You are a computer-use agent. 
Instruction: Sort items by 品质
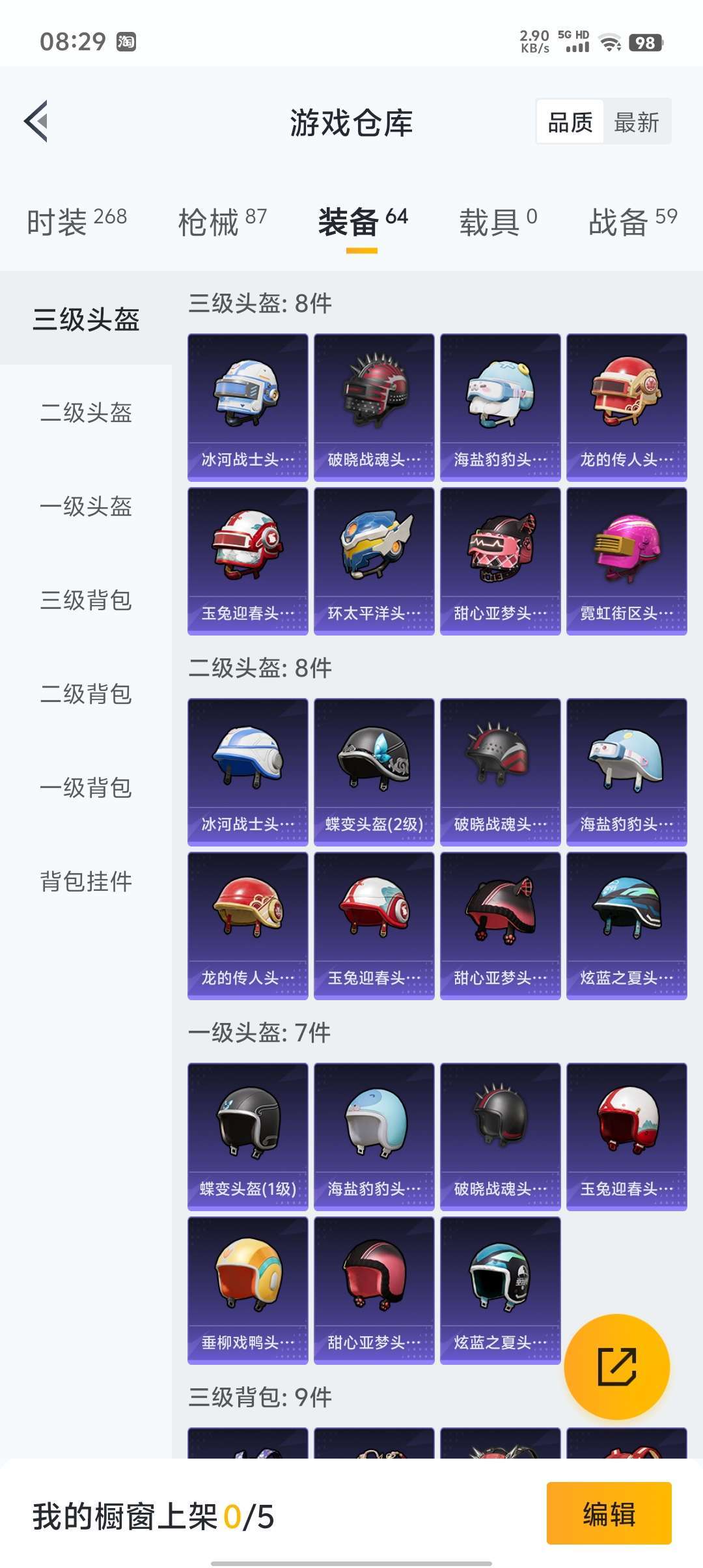[570, 122]
